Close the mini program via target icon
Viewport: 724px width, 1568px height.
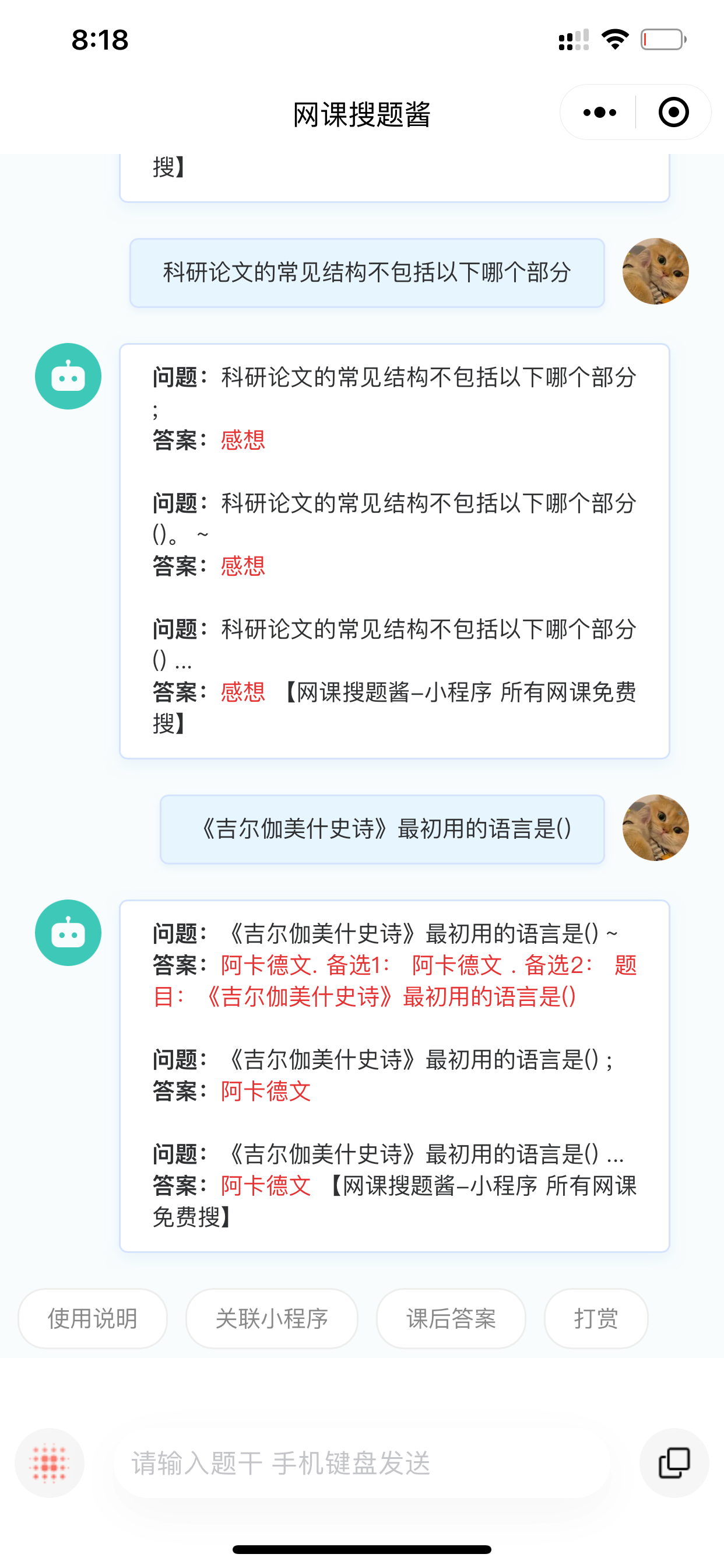(x=673, y=113)
